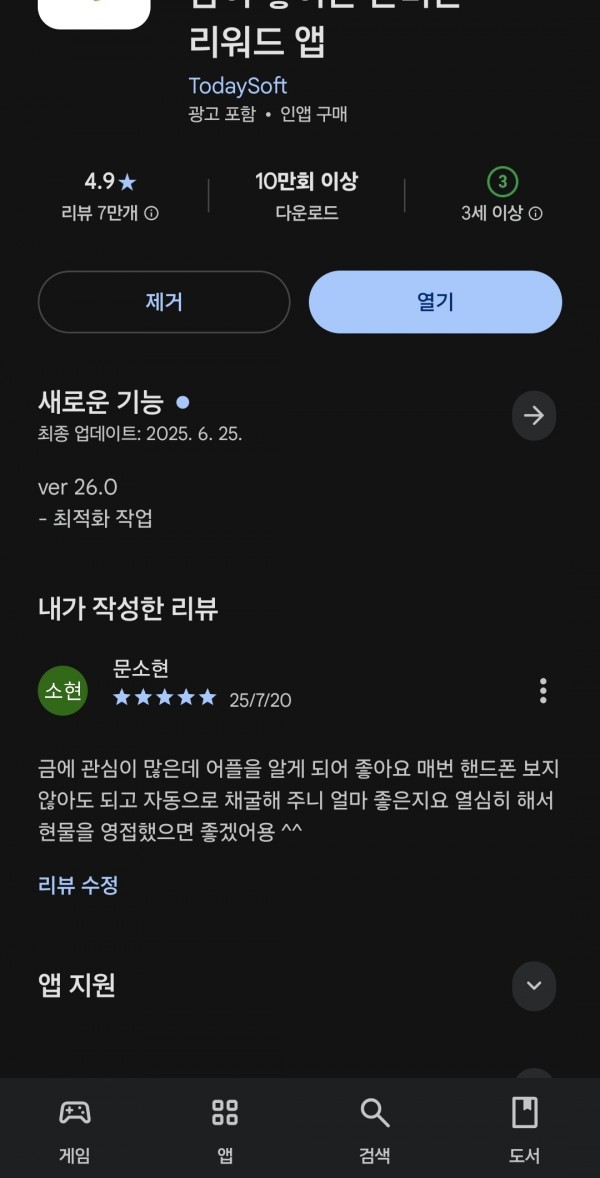View content rating info for 3세 이상
This screenshot has width=600, height=1178.
pos(535,213)
